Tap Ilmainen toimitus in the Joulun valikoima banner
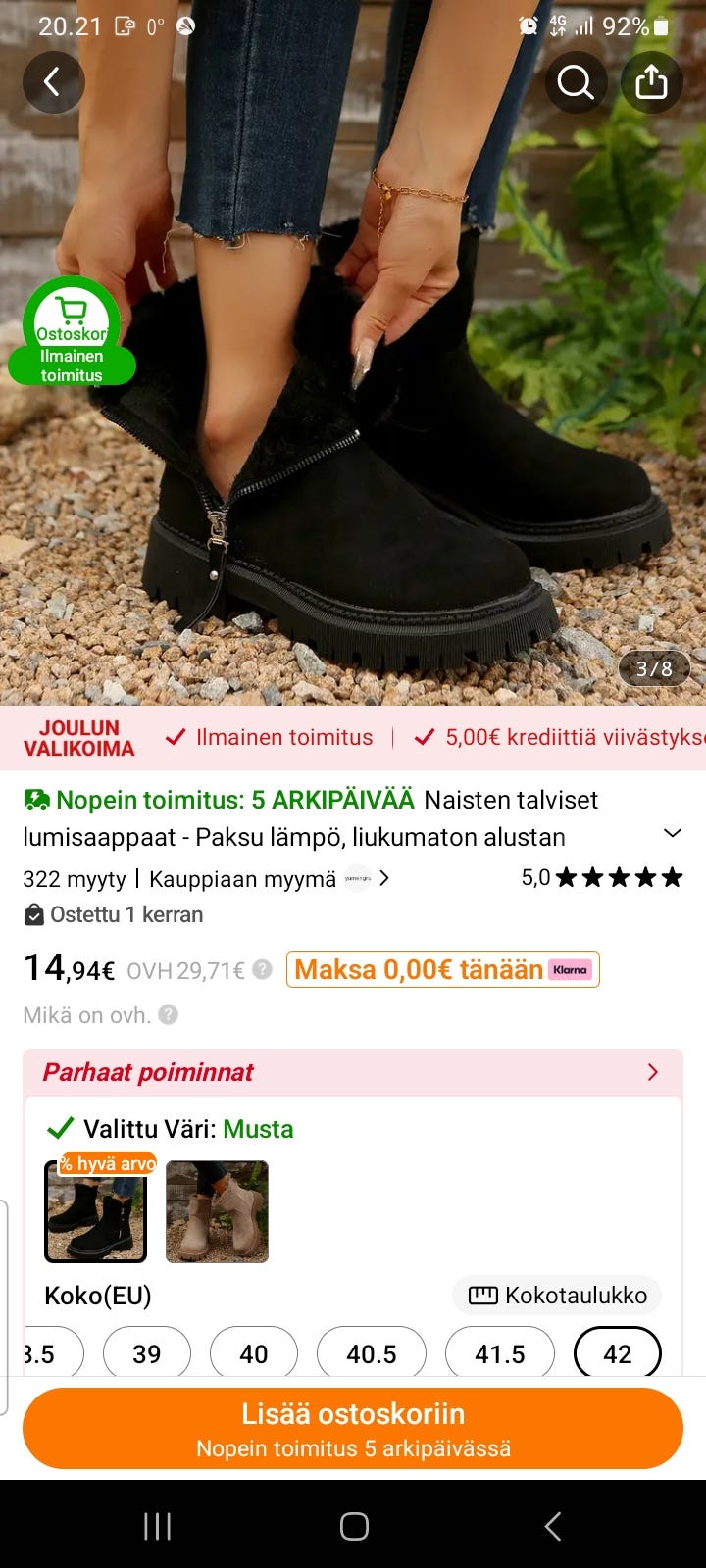The image size is (706, 1568). point(271,737)
